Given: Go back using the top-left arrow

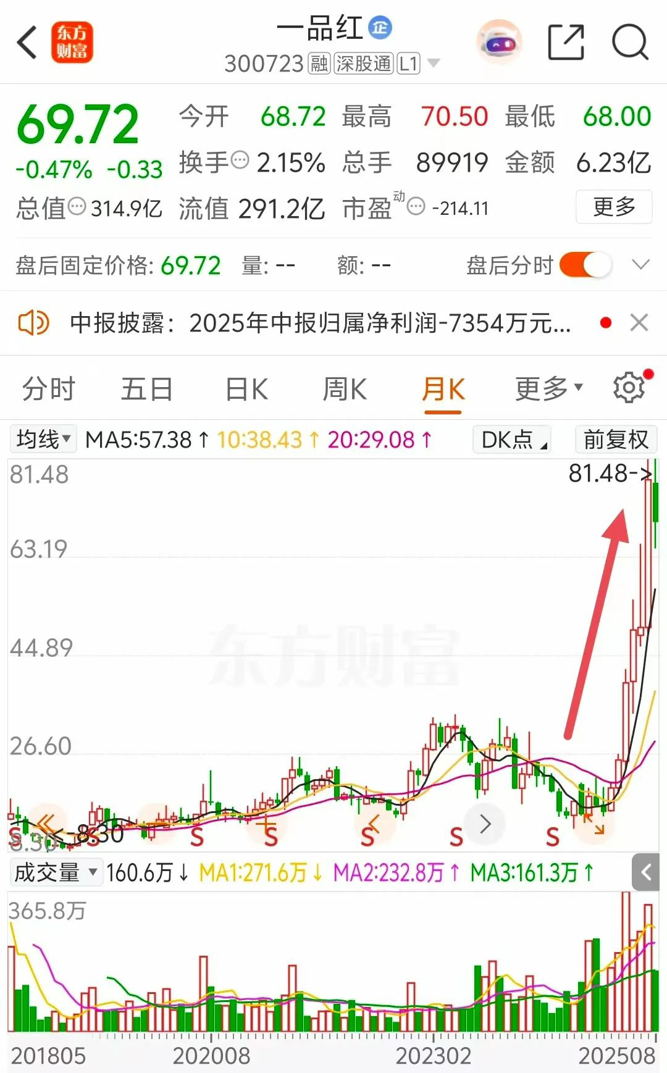Looking at the screenshot, I should (27, 42).
